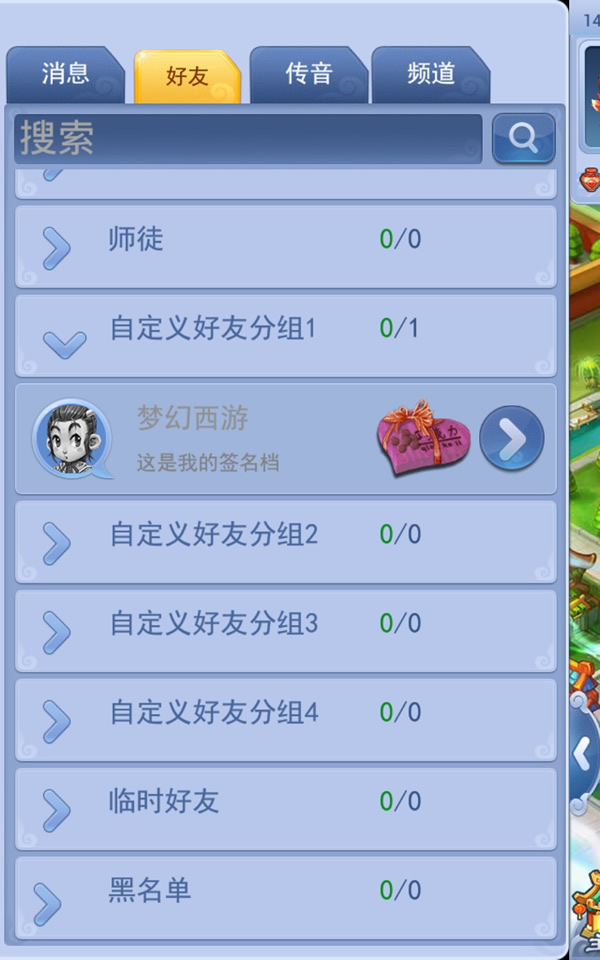The height and width of the screenshot is (960, 600).
Task: Select the 好友 tab
Action: pyautogui.click(x=187, y=75)
